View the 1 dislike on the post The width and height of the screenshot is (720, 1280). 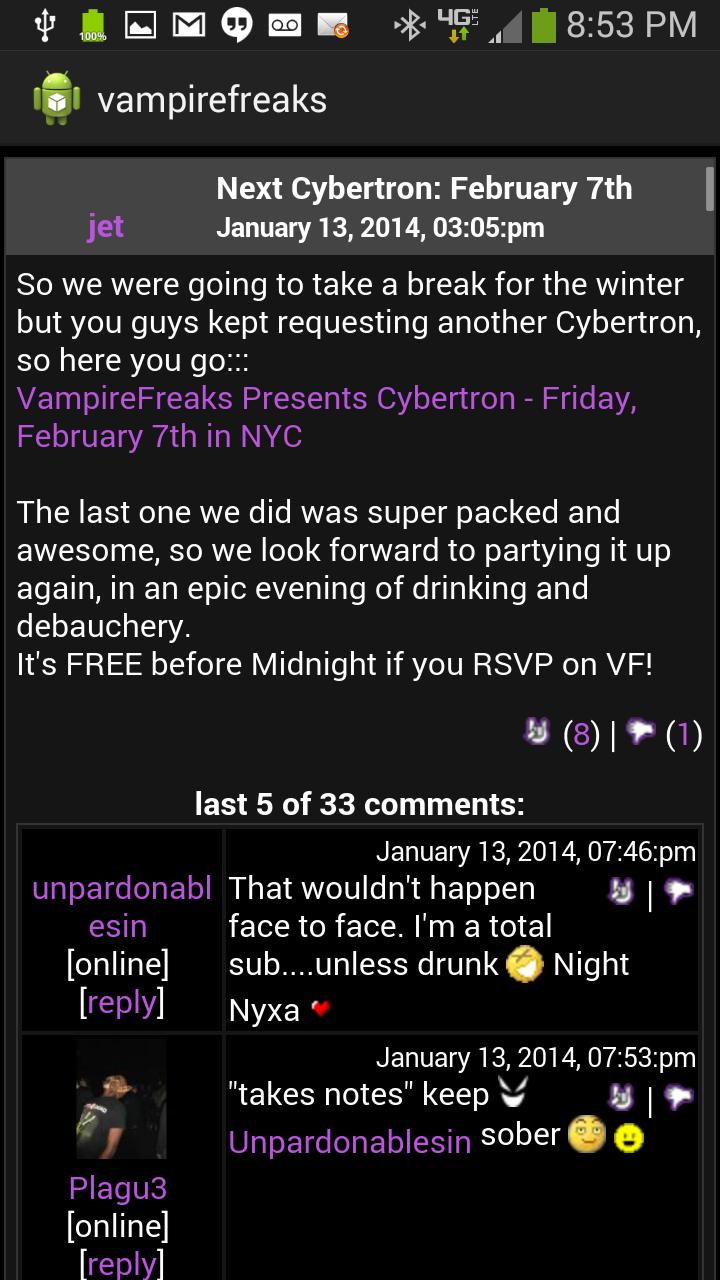tap(684, 736)
